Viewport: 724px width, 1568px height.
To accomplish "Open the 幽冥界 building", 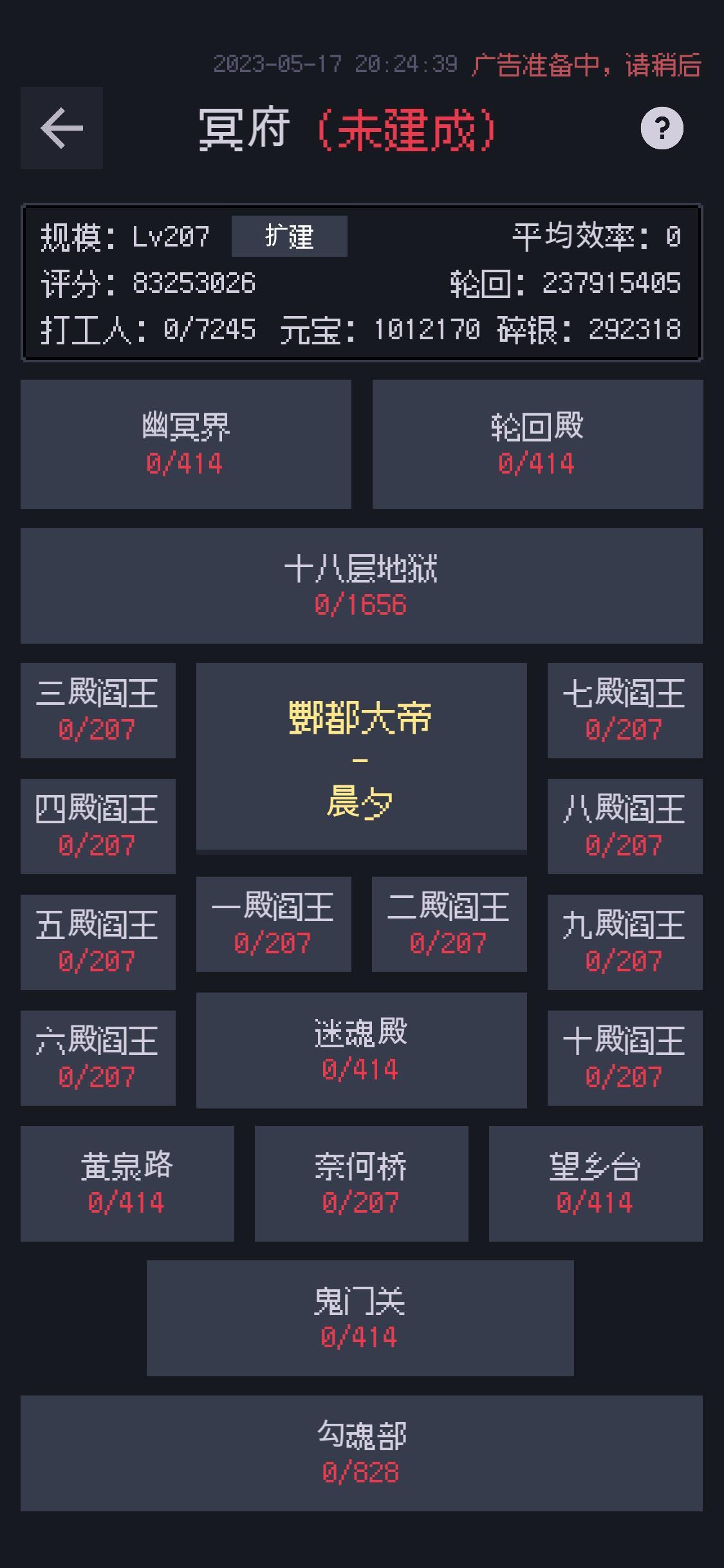I will 185,444.
